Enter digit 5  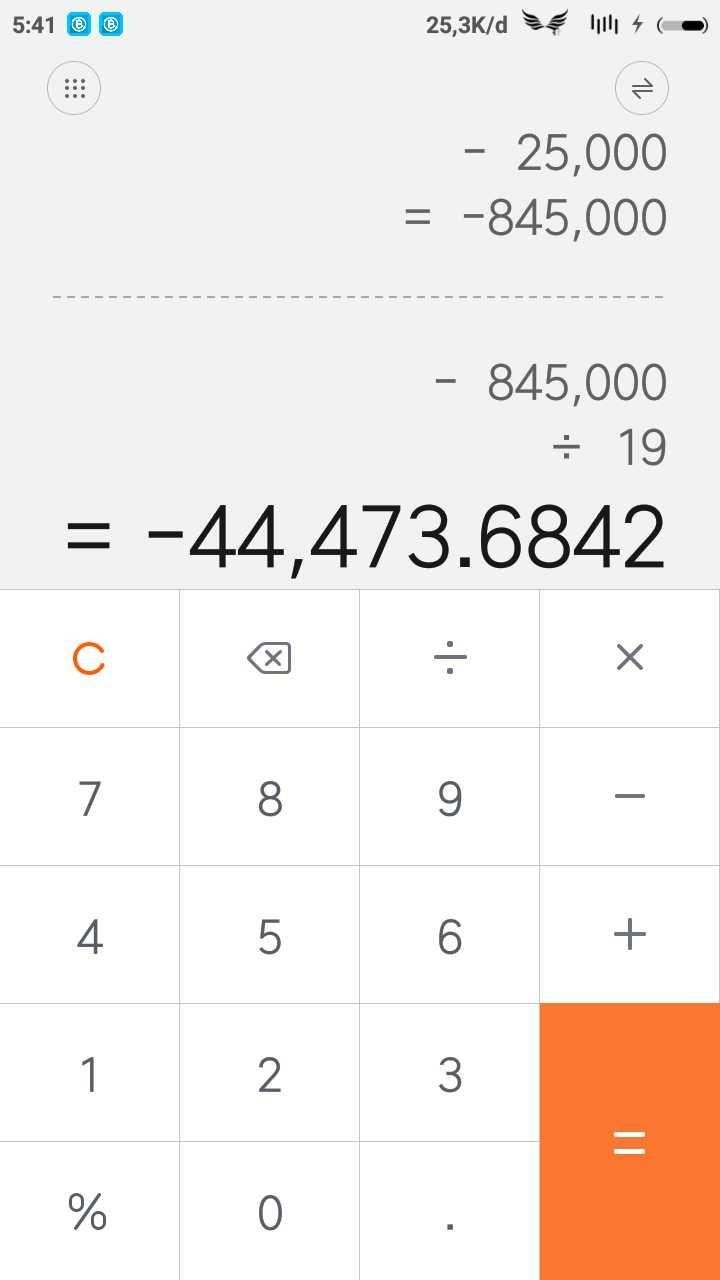(270, 934)
